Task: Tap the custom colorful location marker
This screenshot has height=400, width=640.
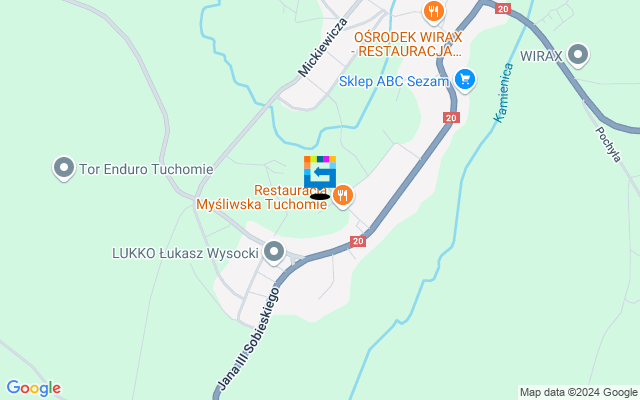Action: [320, 173]
